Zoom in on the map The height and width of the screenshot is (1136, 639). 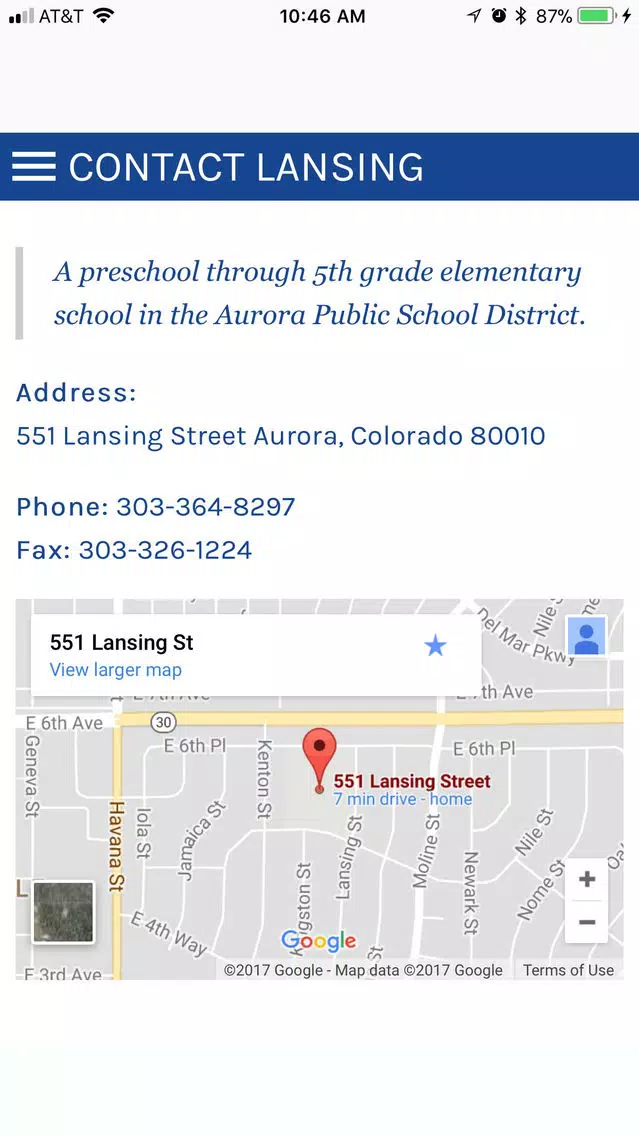587,880
